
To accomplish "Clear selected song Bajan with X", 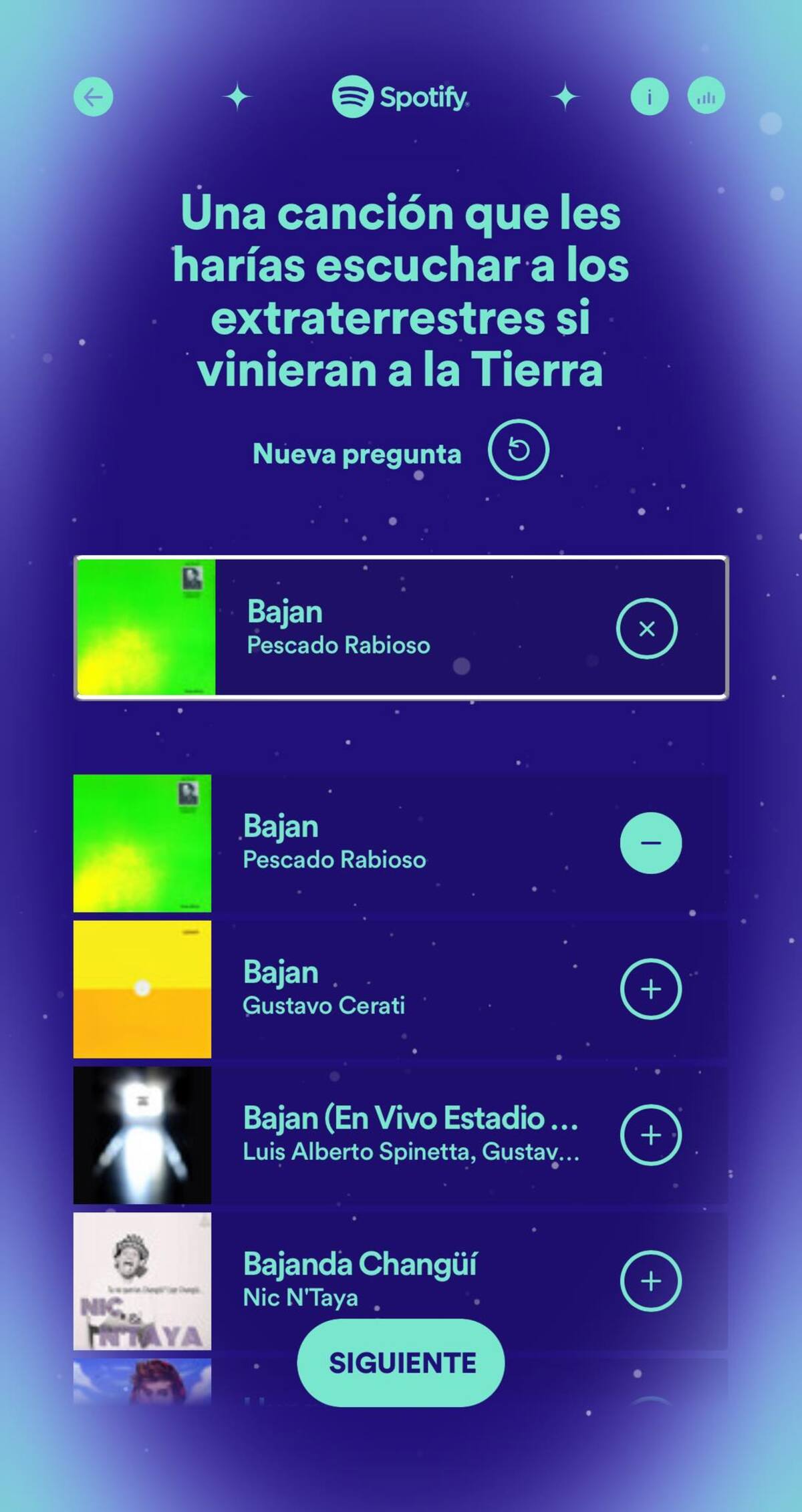I will point(646,629).
